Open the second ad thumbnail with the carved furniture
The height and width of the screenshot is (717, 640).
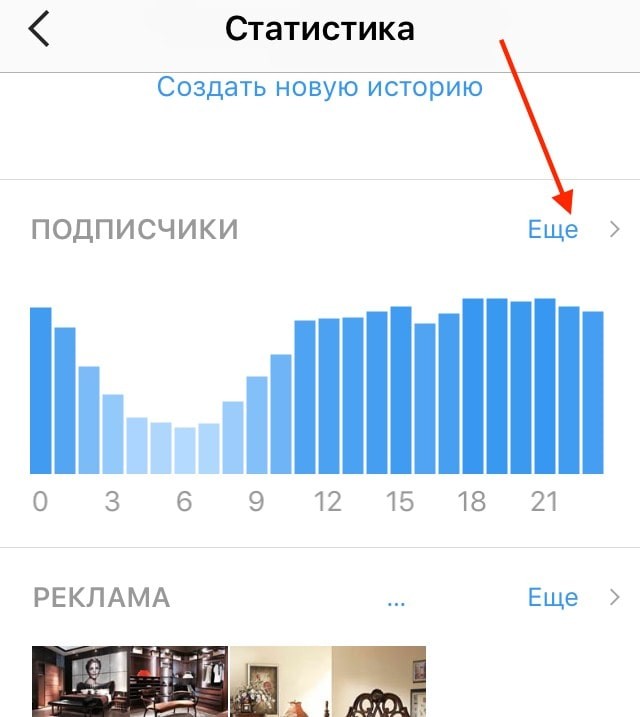click(x=329, y=682)
